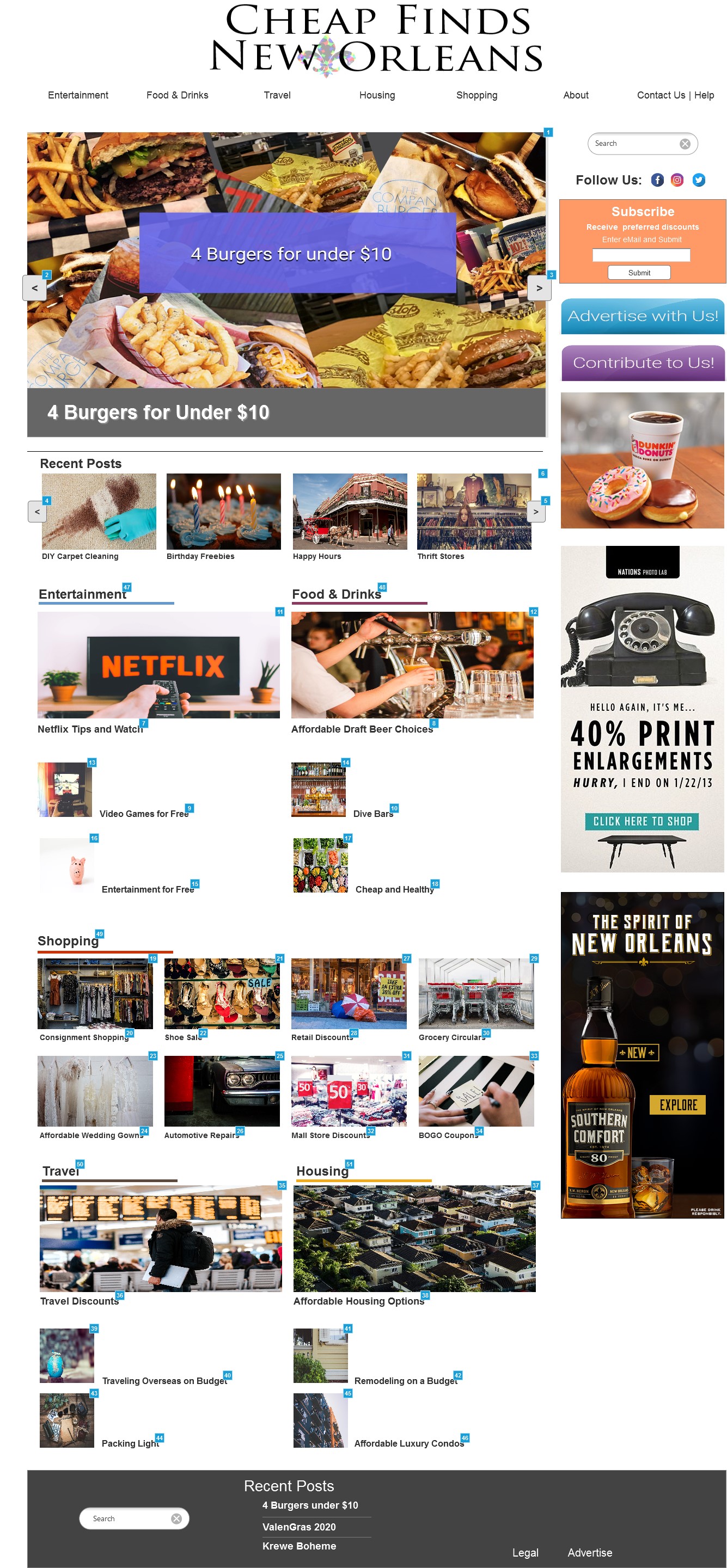Open the Advertise with Us banner button

coord(643,316)
